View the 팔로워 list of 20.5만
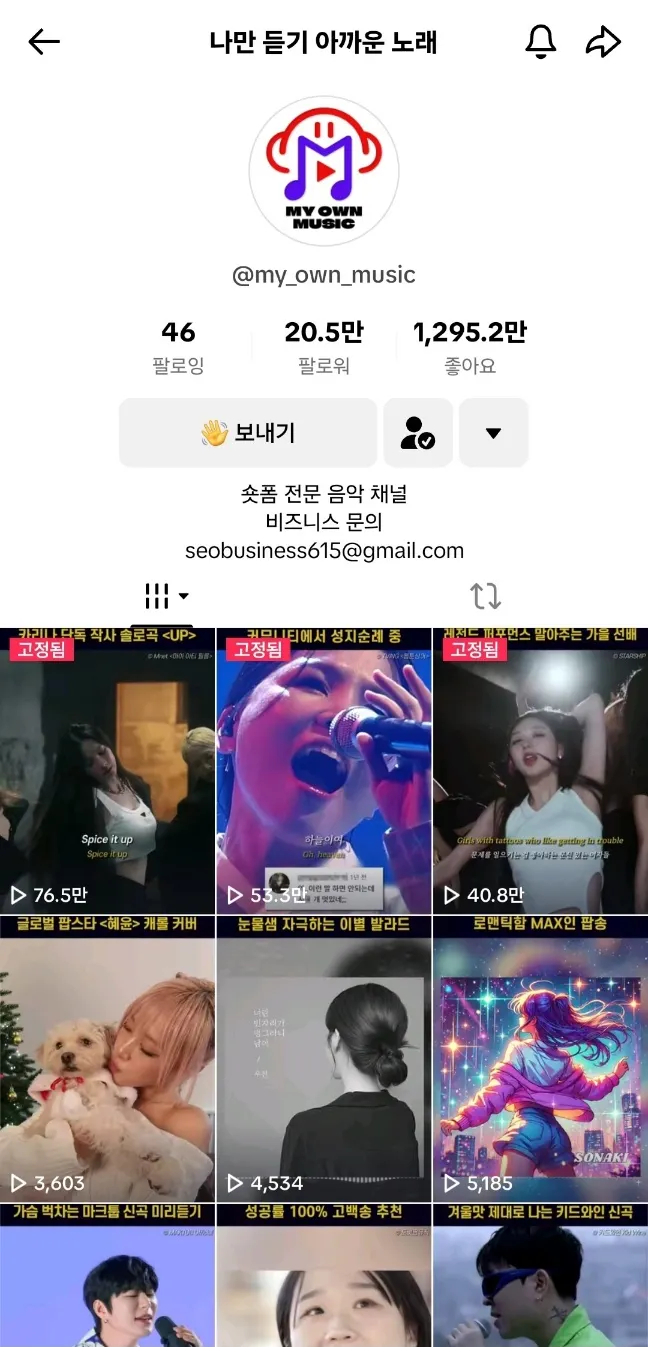The image size is (648, 1347). [x=324, y=346]
